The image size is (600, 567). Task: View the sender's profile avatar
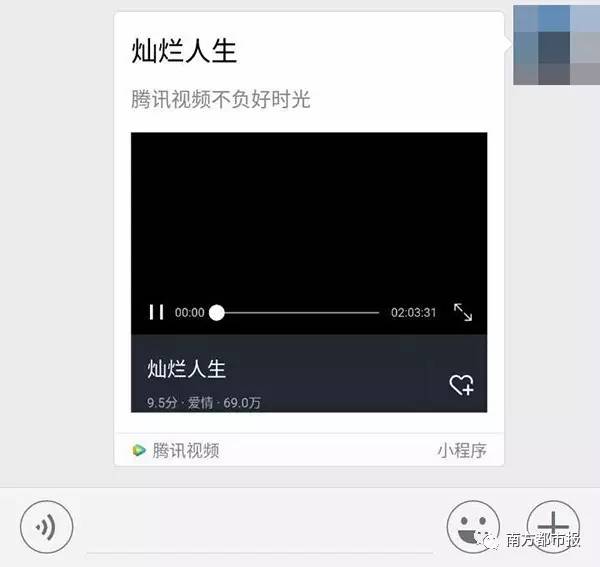pos(556,42)
